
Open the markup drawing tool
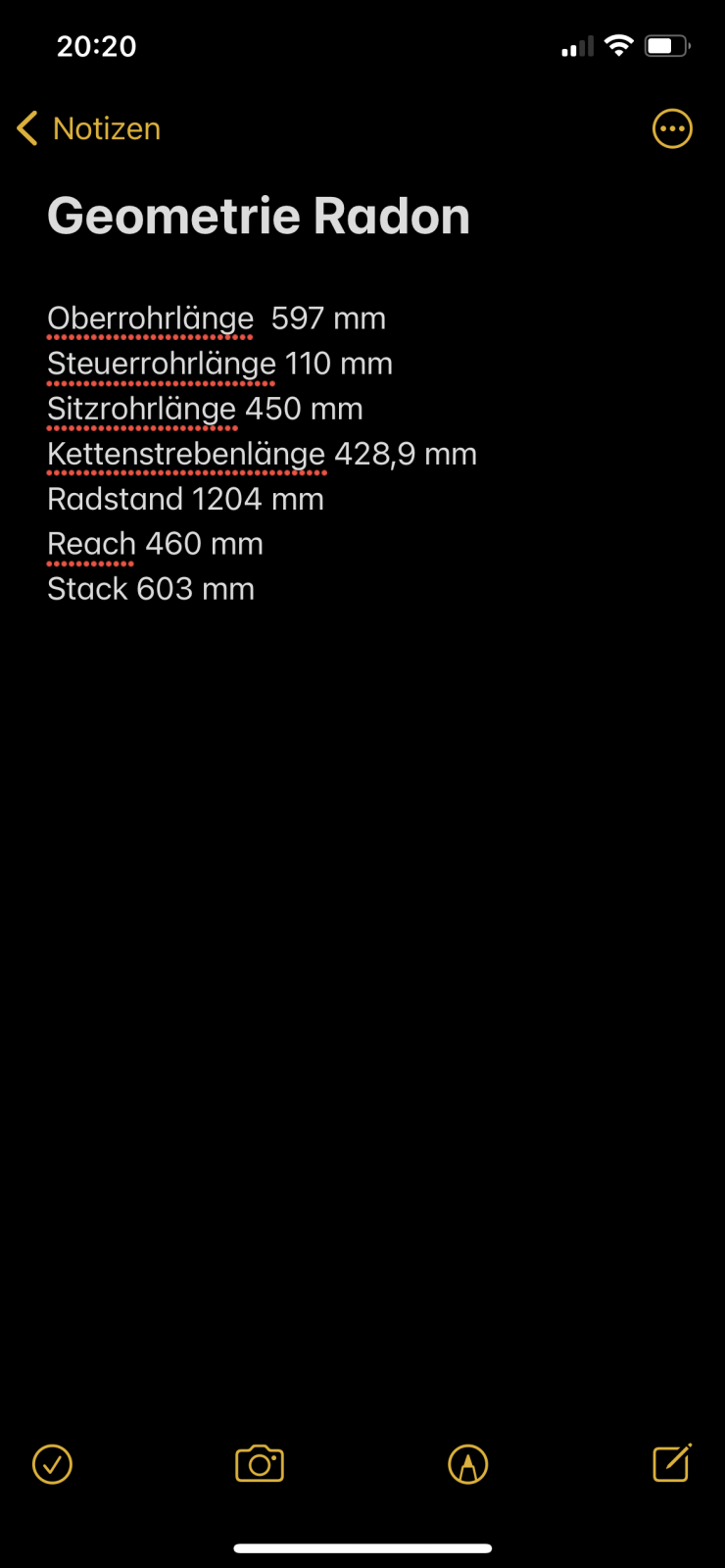pyautogui.click(x=467, y=1464)
